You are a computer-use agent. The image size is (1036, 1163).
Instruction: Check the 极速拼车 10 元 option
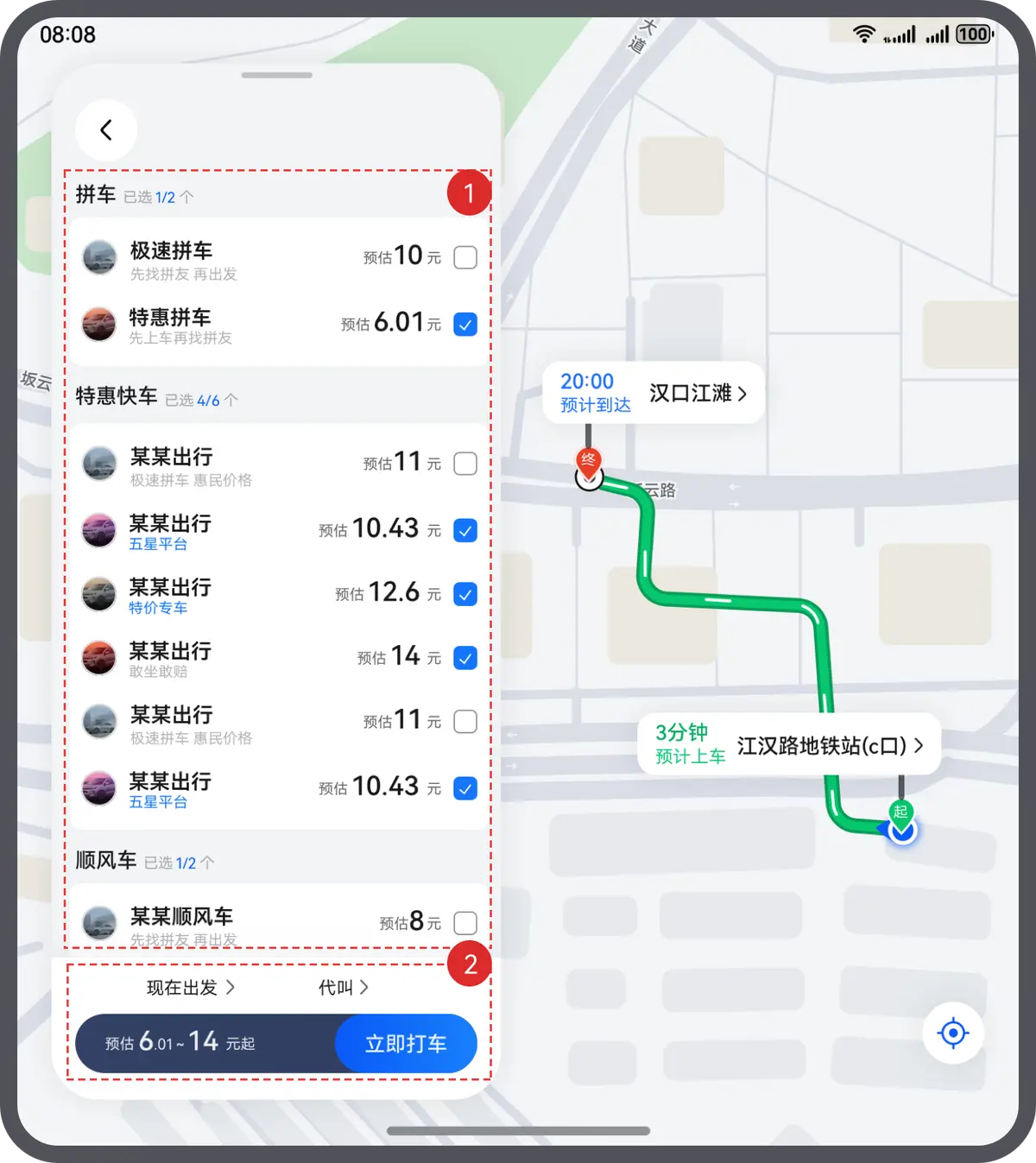465,257
